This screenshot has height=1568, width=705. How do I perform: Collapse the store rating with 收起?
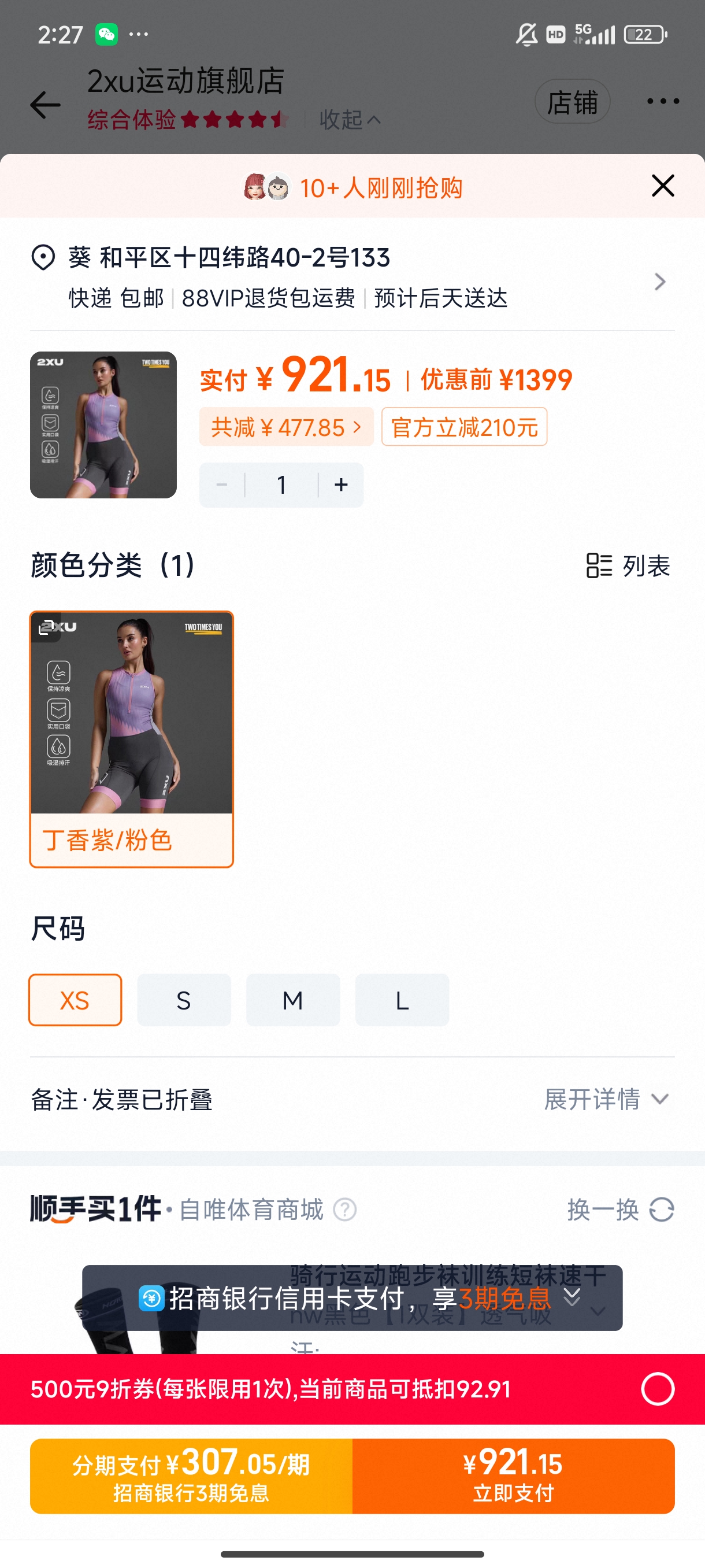pyautogui.click(x=350, y=120)
